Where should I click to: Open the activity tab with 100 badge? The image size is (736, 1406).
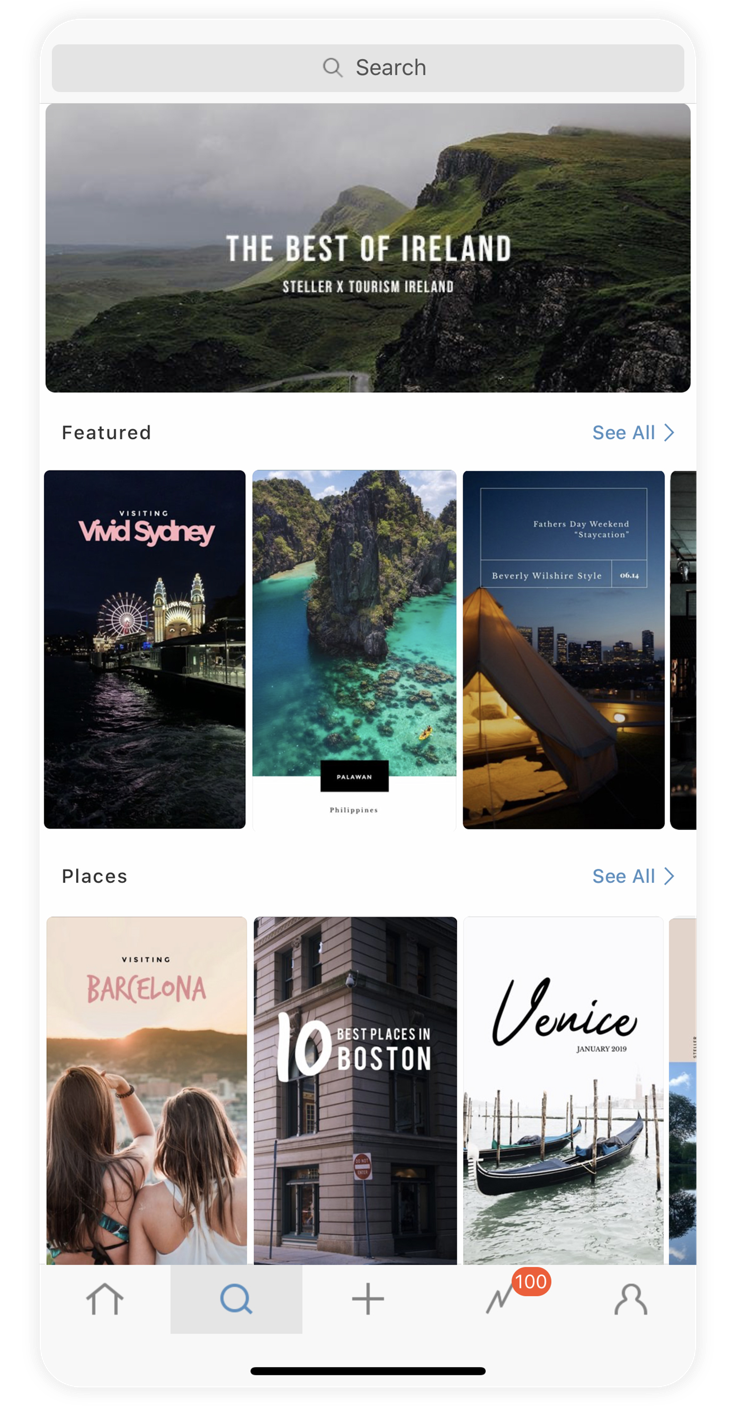coord(502,1300)
